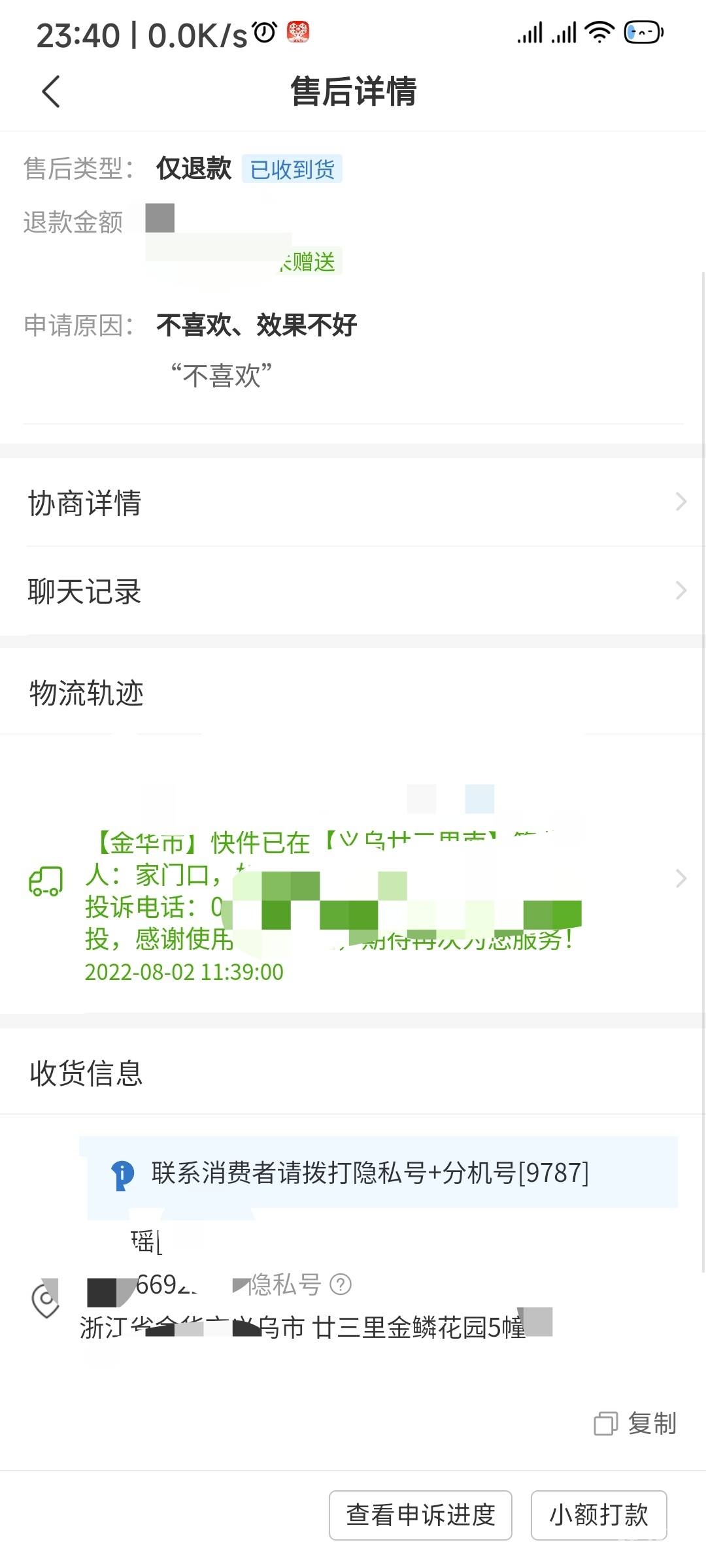Tap 查看申诉进度 button
This screenshot has width=706, height=1568.
(420, 1514)
